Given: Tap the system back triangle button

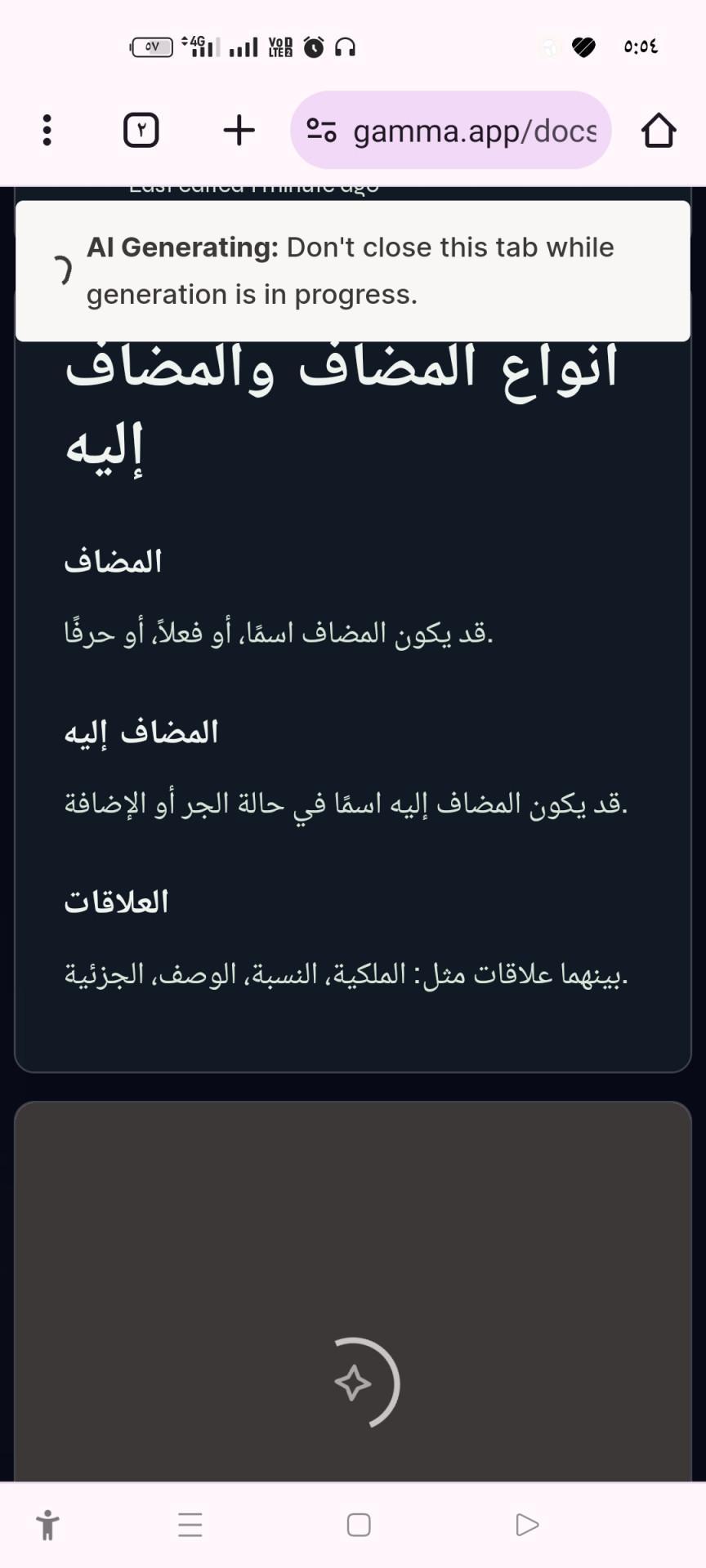Looking at the screenshot, I should pyautogui.click(x=527, y=1525).
